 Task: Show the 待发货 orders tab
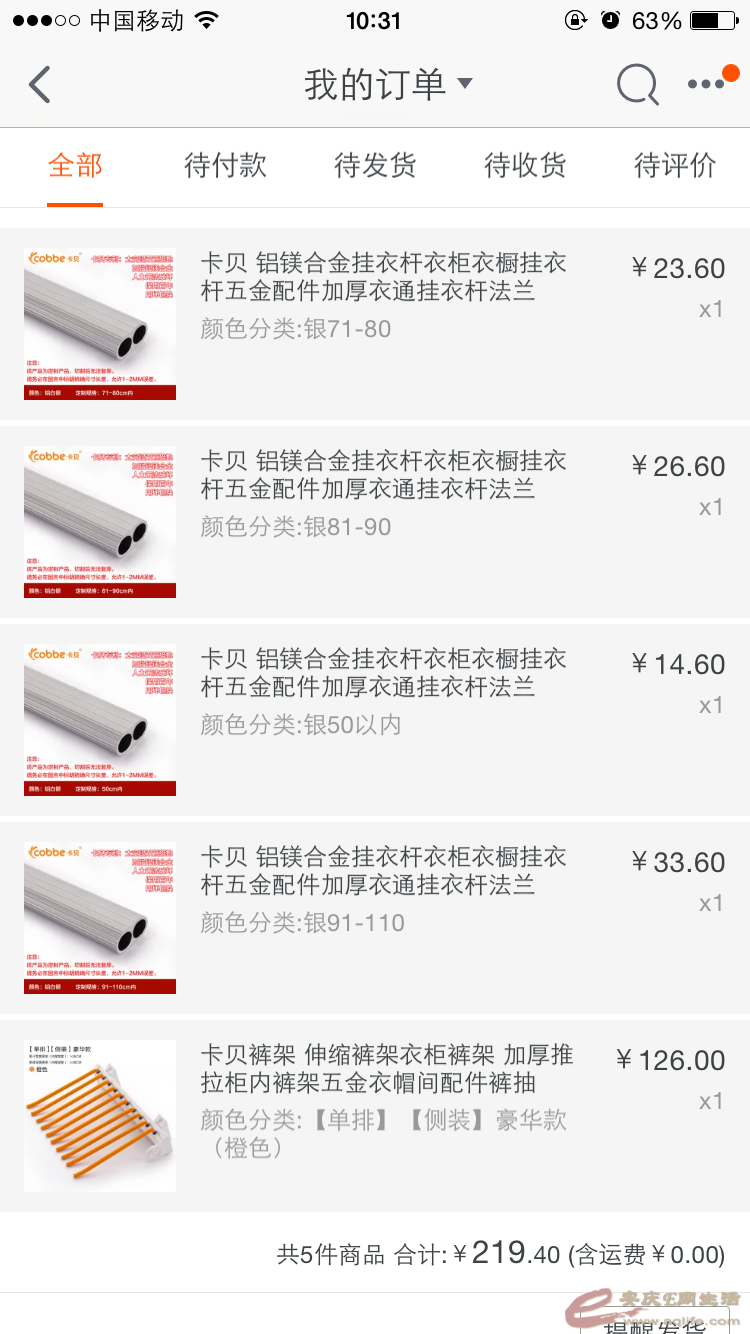pyautogui.click(x=375, y=166)
